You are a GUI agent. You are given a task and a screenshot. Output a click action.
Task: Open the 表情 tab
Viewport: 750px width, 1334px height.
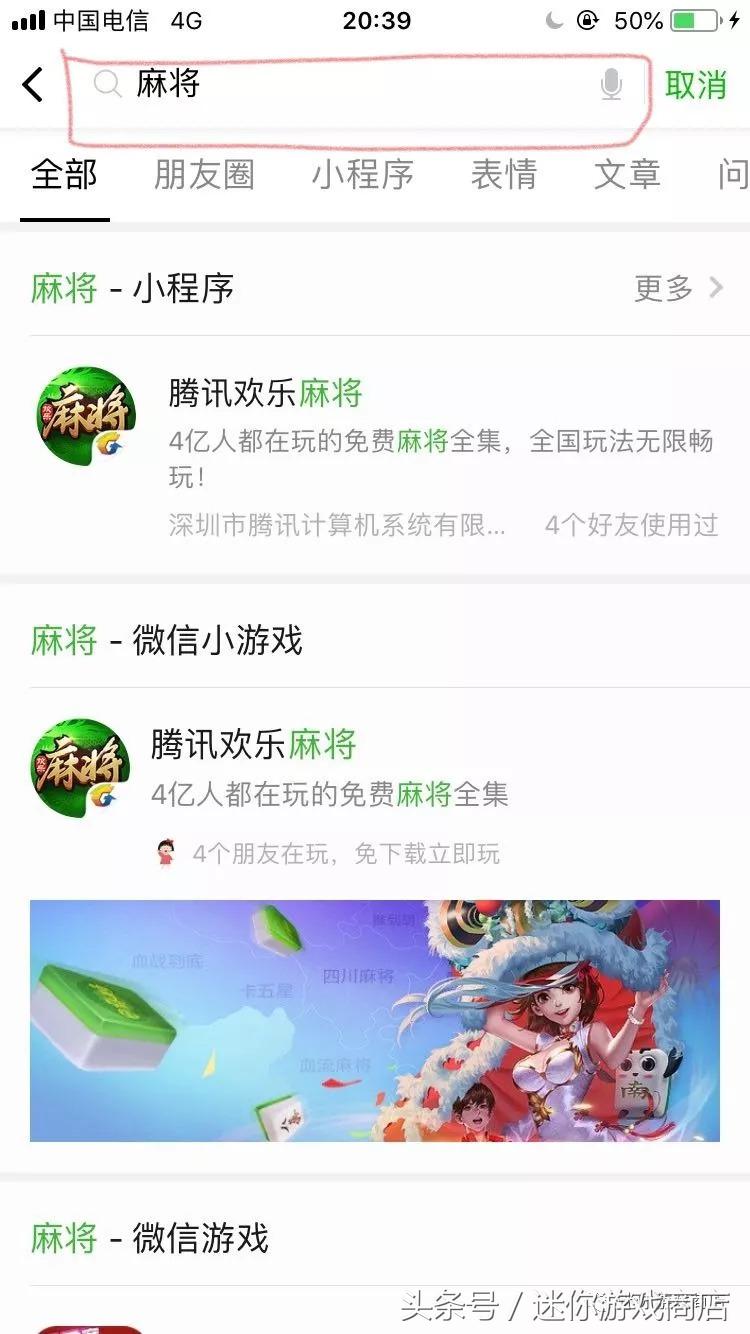click(x=504, y=175)
